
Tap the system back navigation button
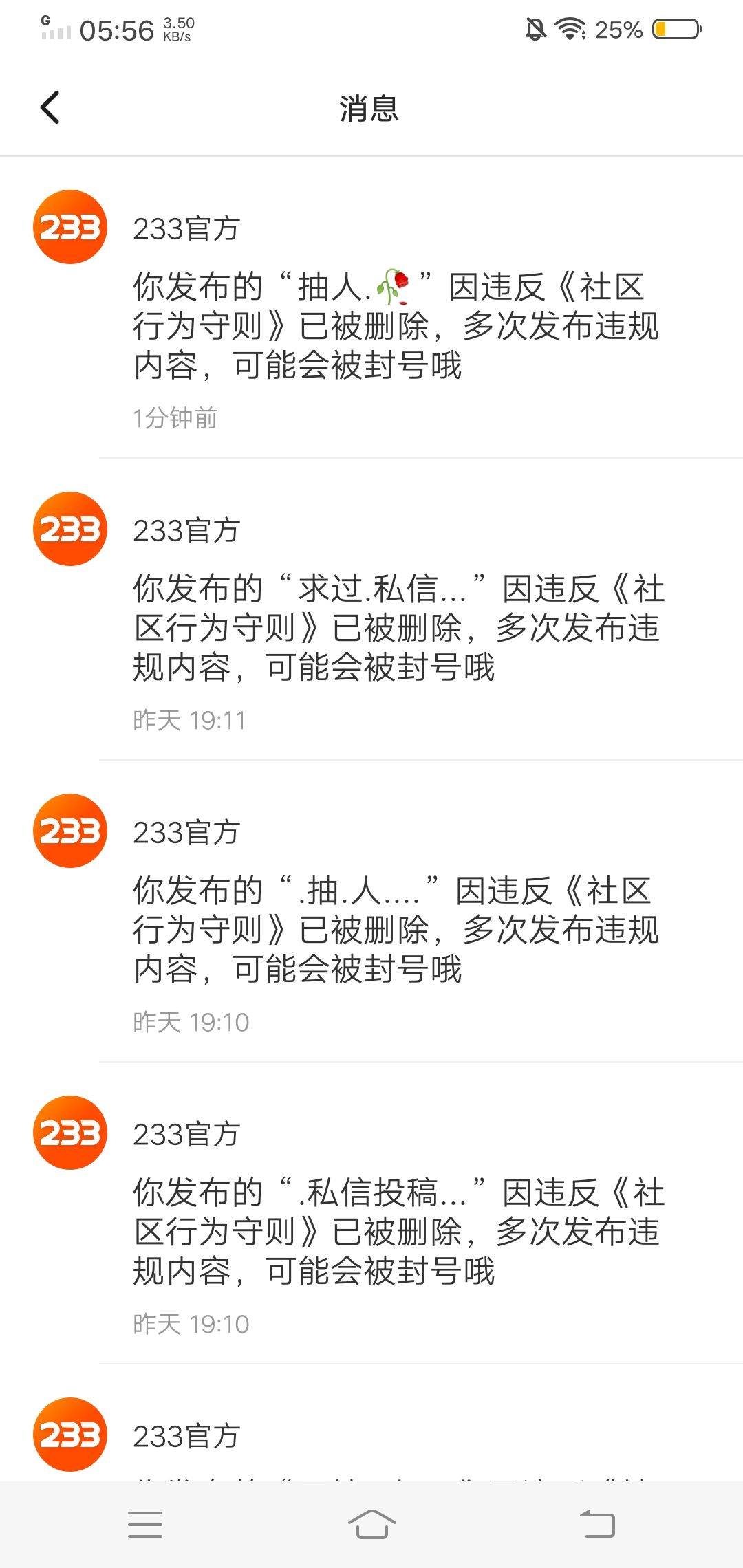pos(597,1524)
